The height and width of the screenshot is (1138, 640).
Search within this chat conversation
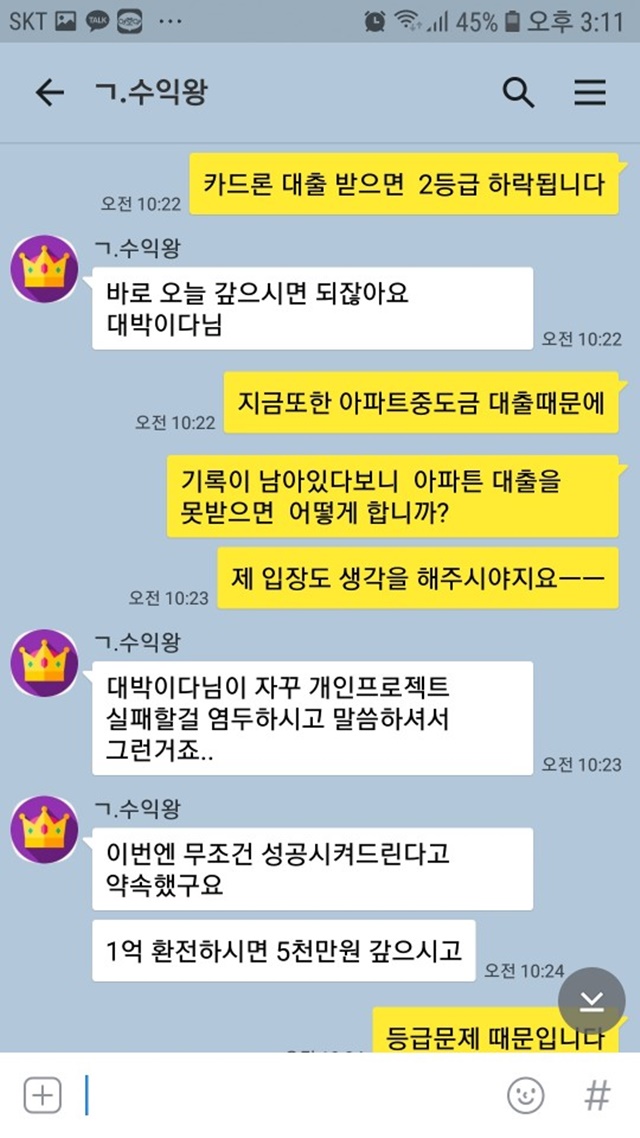518,93
